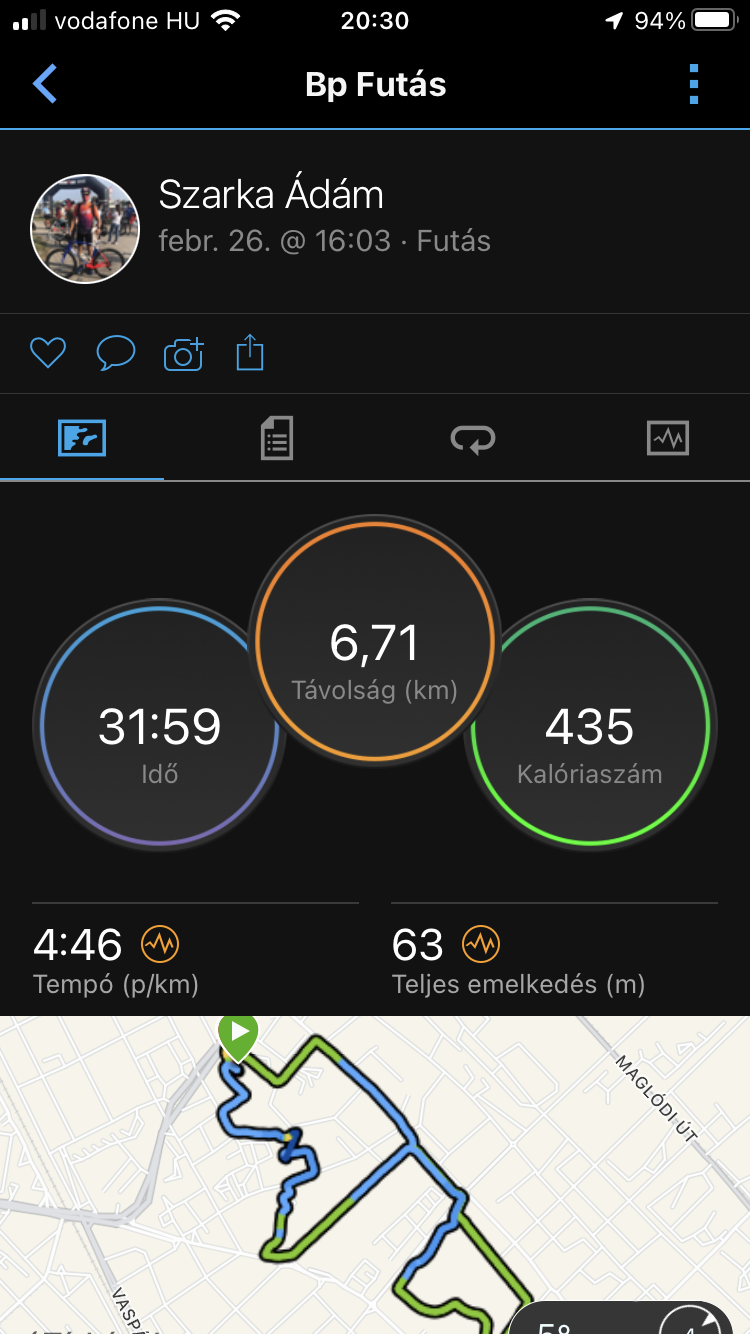This screenshot has width=750, height=1334.
Task: Select the overview tab
Action: (x=82, y=438)
